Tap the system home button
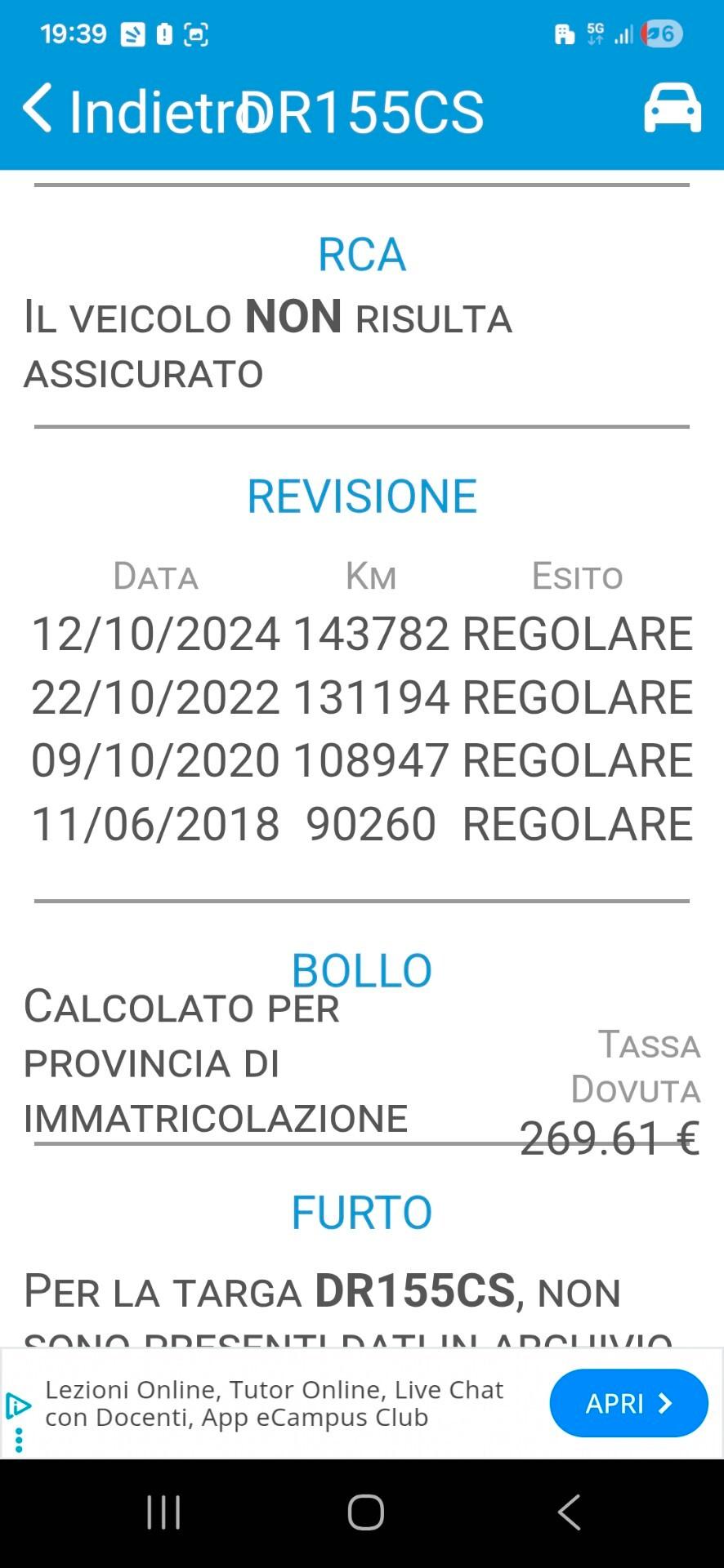The width and height of the screenshot is (724, 1568). pyautogui.click(x=365, y=1512)
